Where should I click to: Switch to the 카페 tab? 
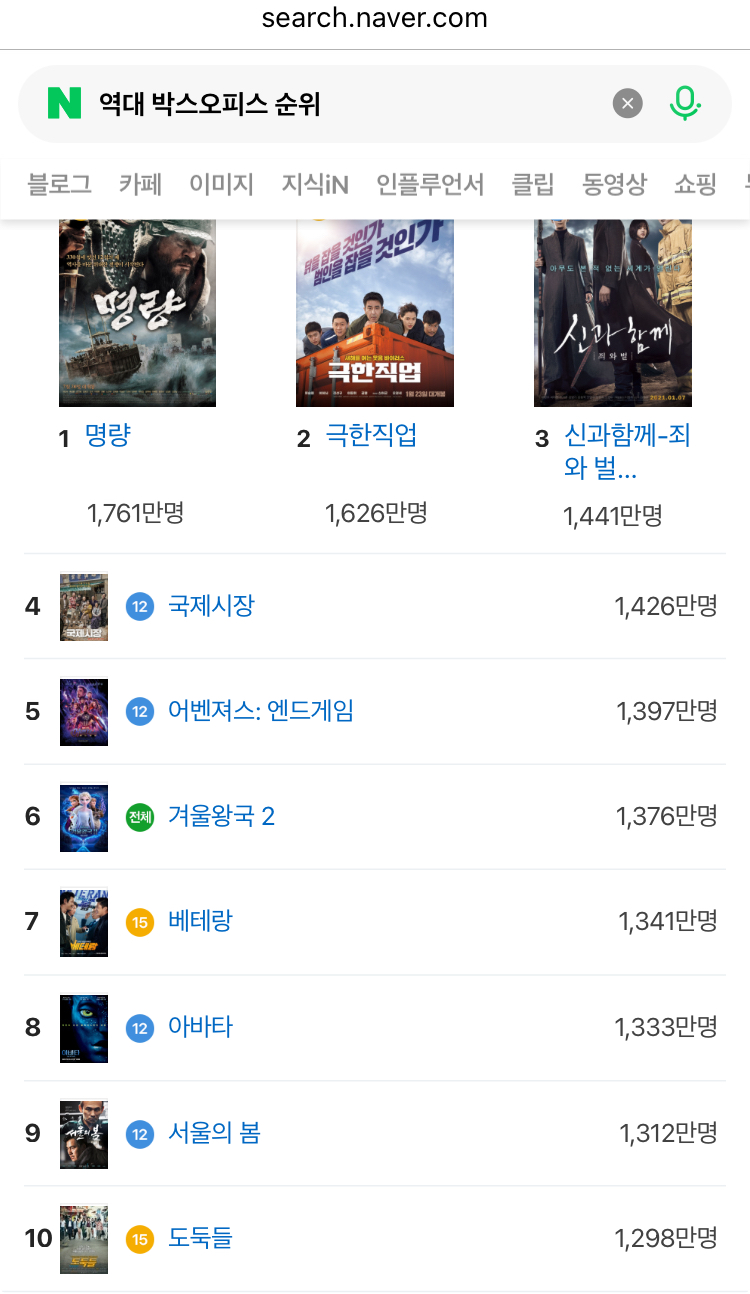click(x=140, y=184)
